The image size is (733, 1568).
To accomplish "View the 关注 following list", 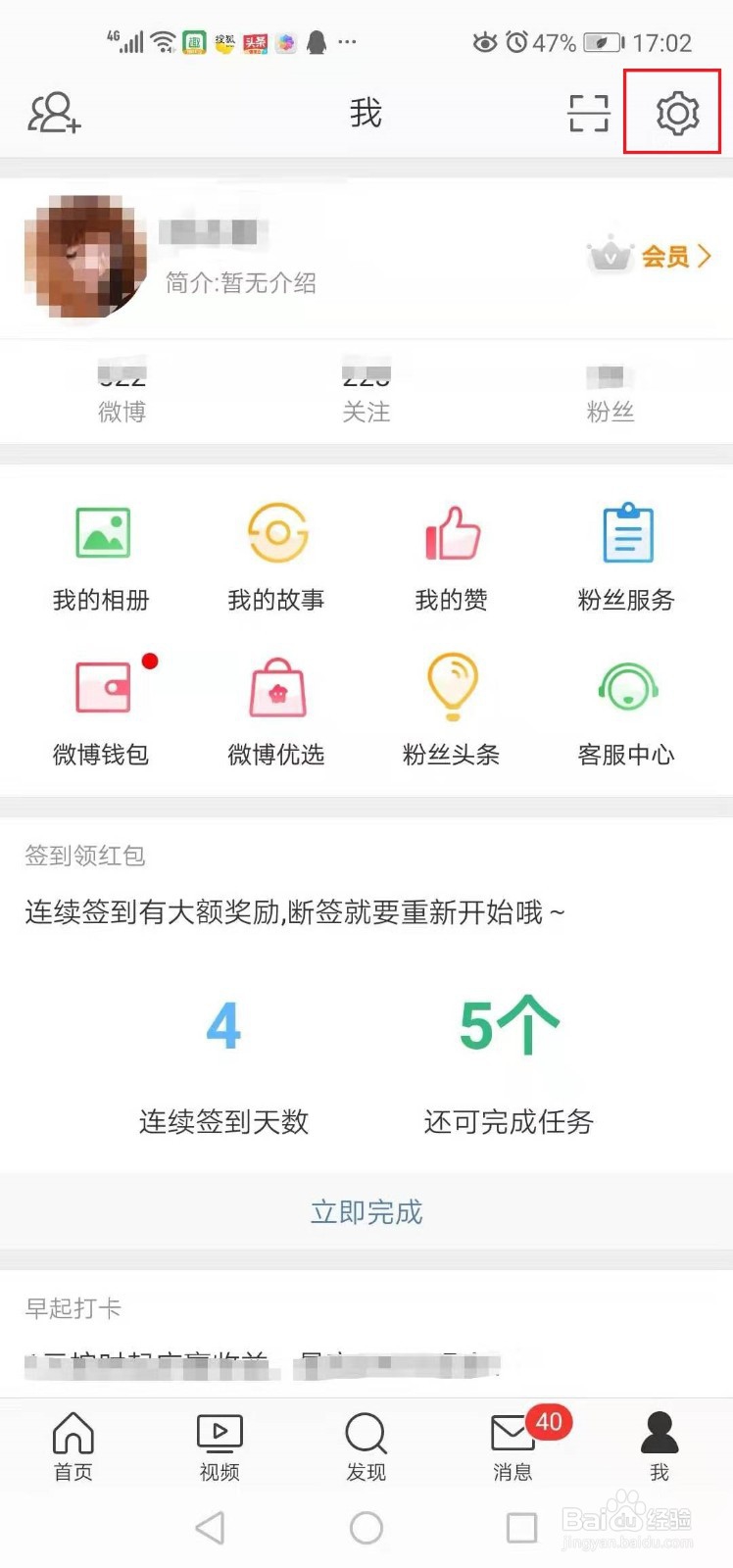I will (366, 394).
